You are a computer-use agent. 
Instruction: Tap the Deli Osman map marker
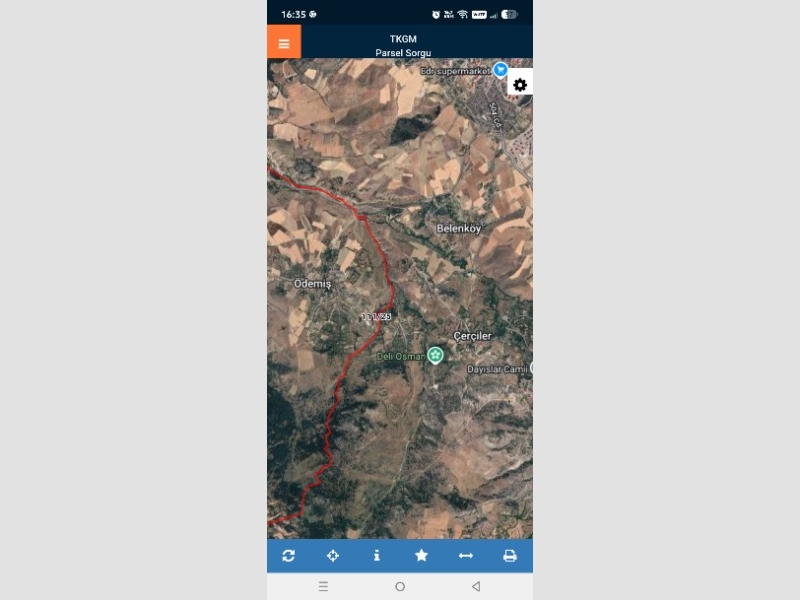coord(435,355)
